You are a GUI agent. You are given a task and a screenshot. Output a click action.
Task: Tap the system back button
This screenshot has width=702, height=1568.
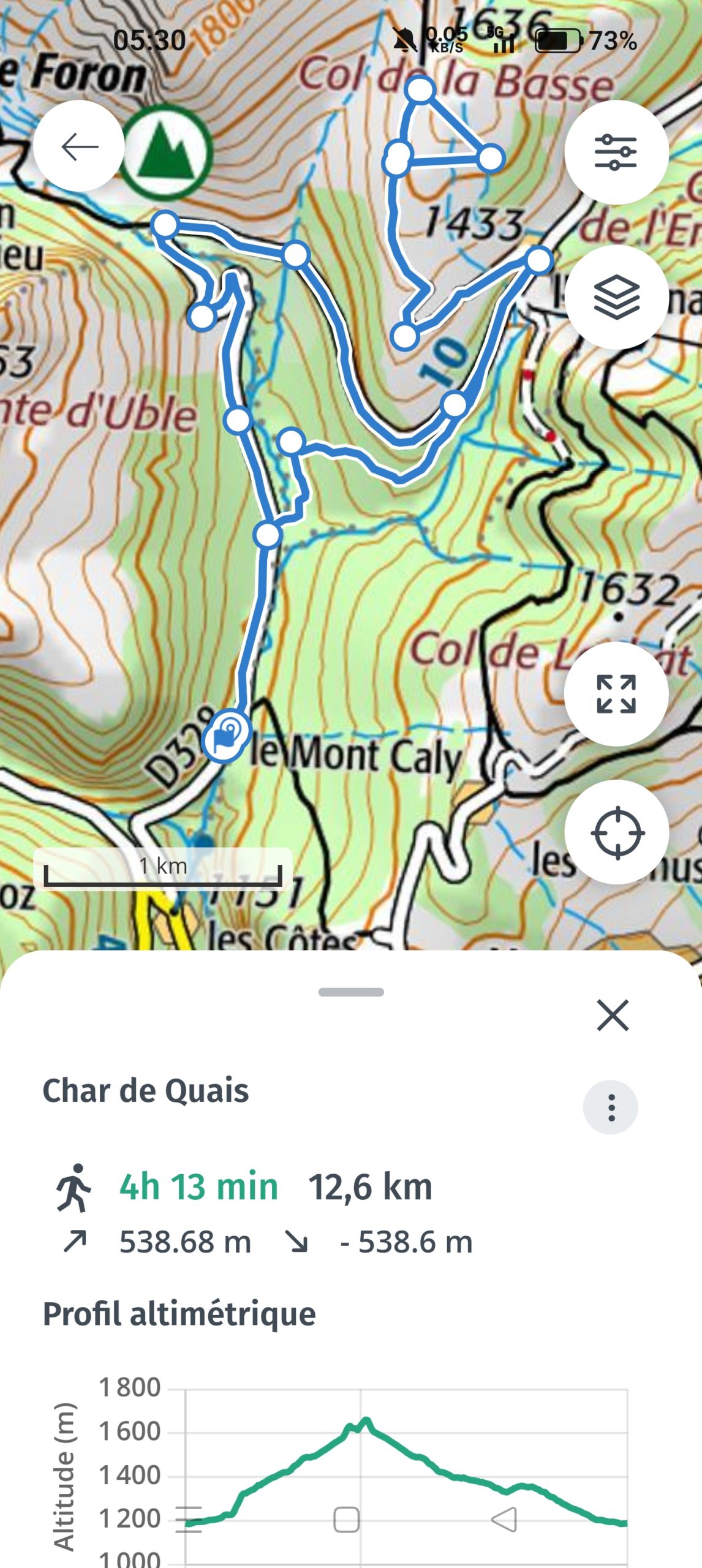click(x=504, y=1519)
